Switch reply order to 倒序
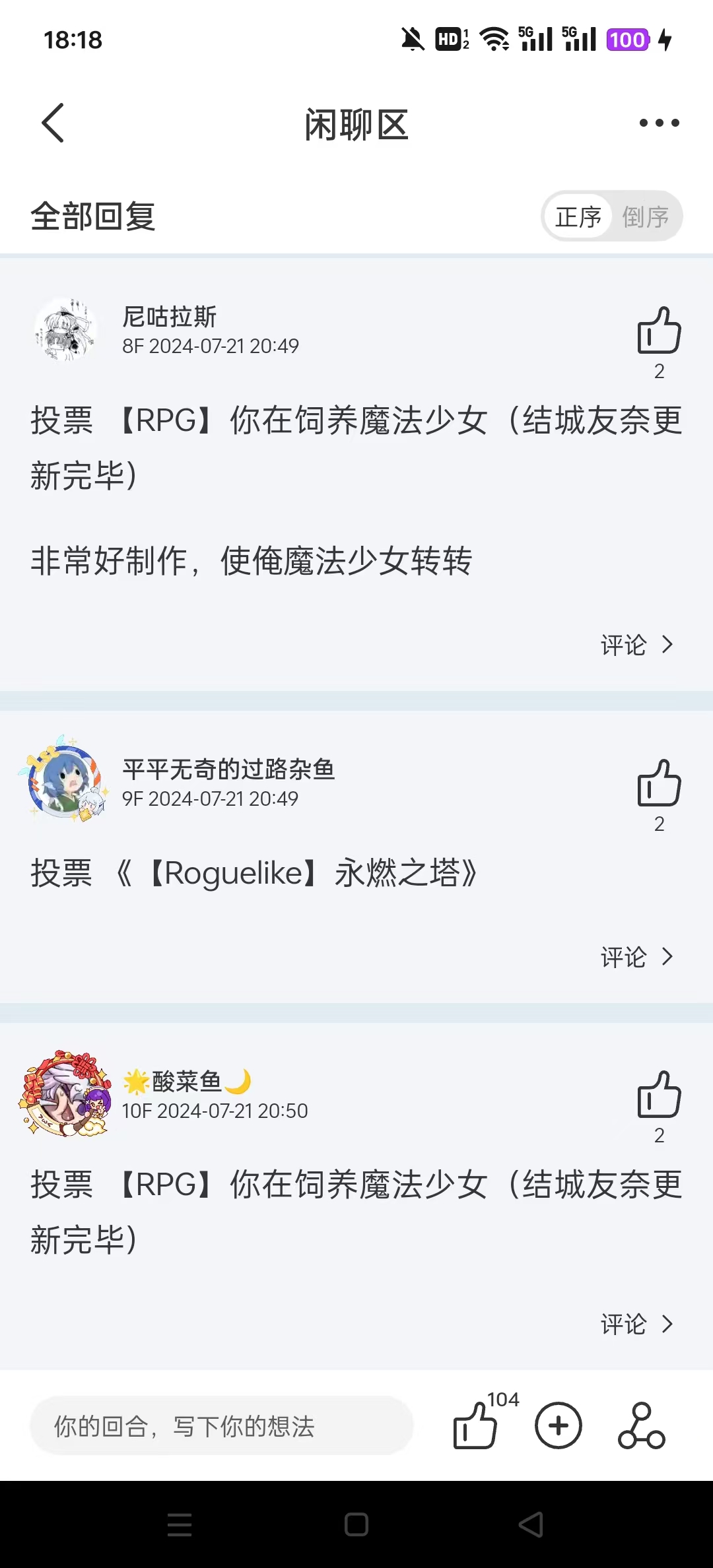Image resolution: width=713 pixels, height=1568 pixels. pyautogui.click(x=646, y=216)
